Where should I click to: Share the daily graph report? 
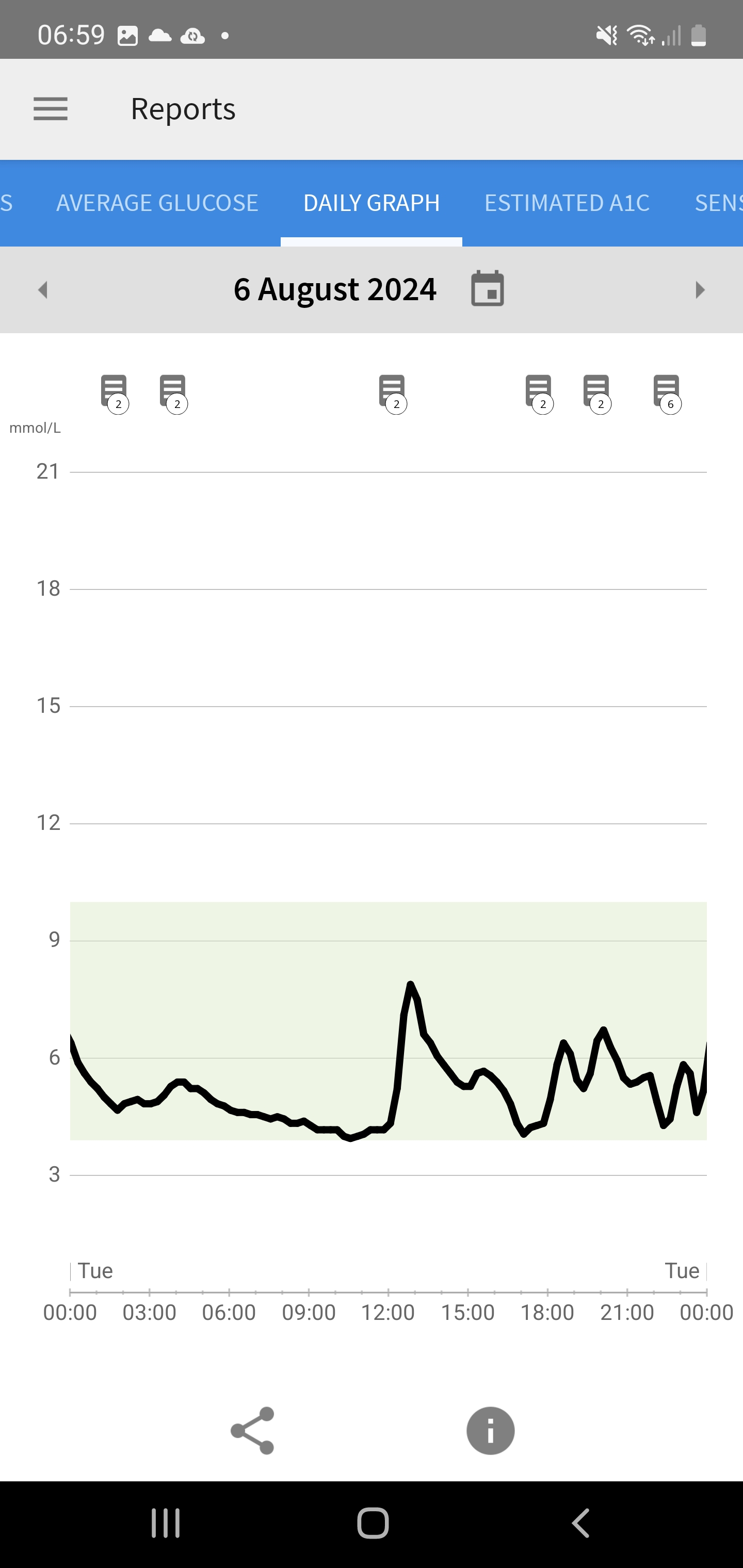click(x=253, y=1430)
